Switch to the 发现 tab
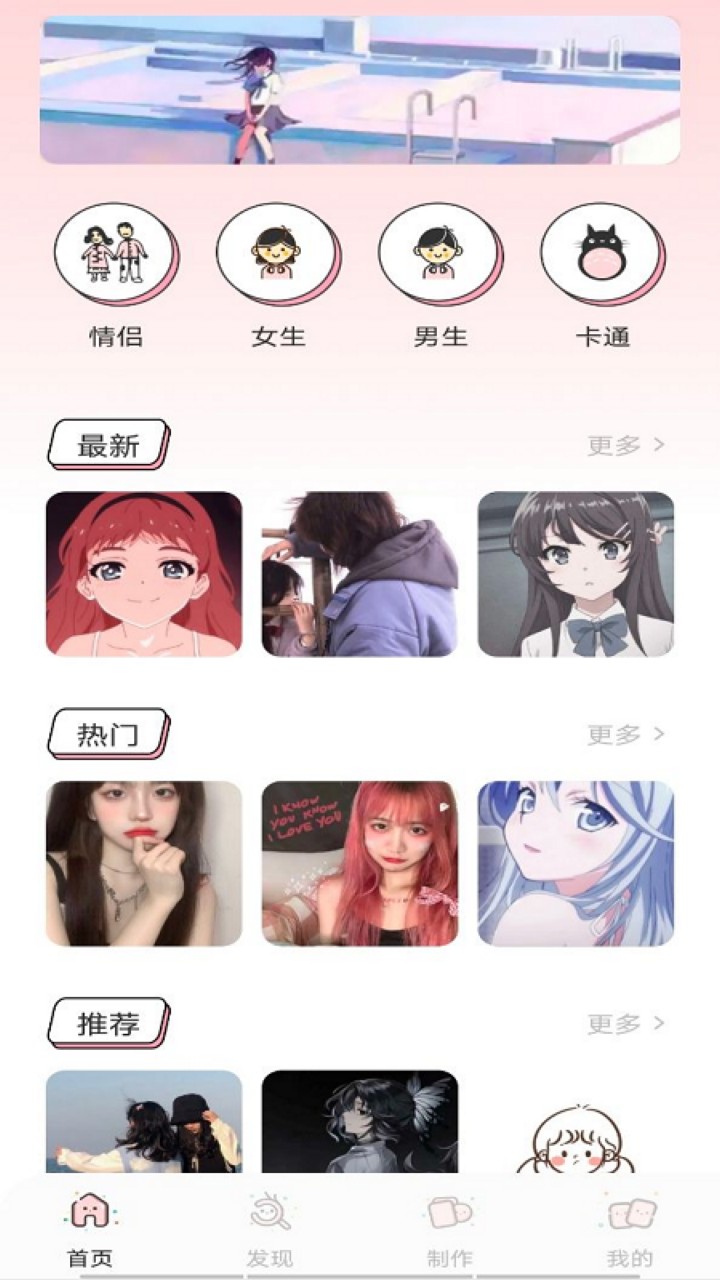 click(x=270, y=1228)
